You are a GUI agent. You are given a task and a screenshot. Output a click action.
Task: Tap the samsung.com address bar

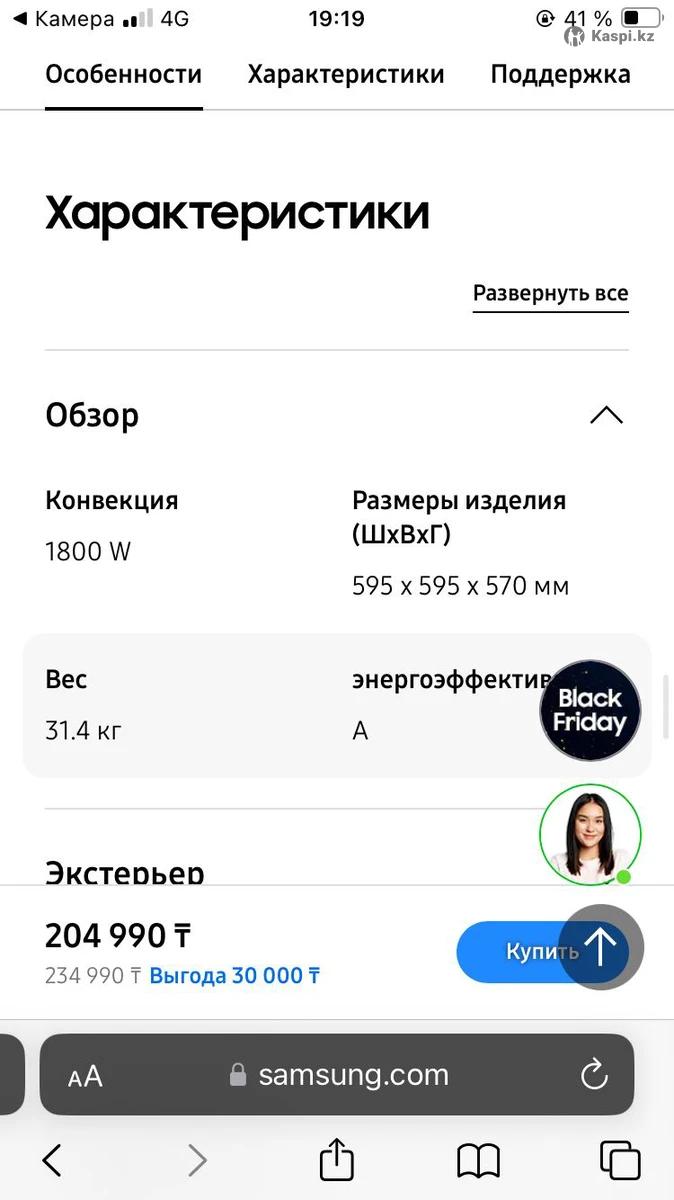(340, 1075)
